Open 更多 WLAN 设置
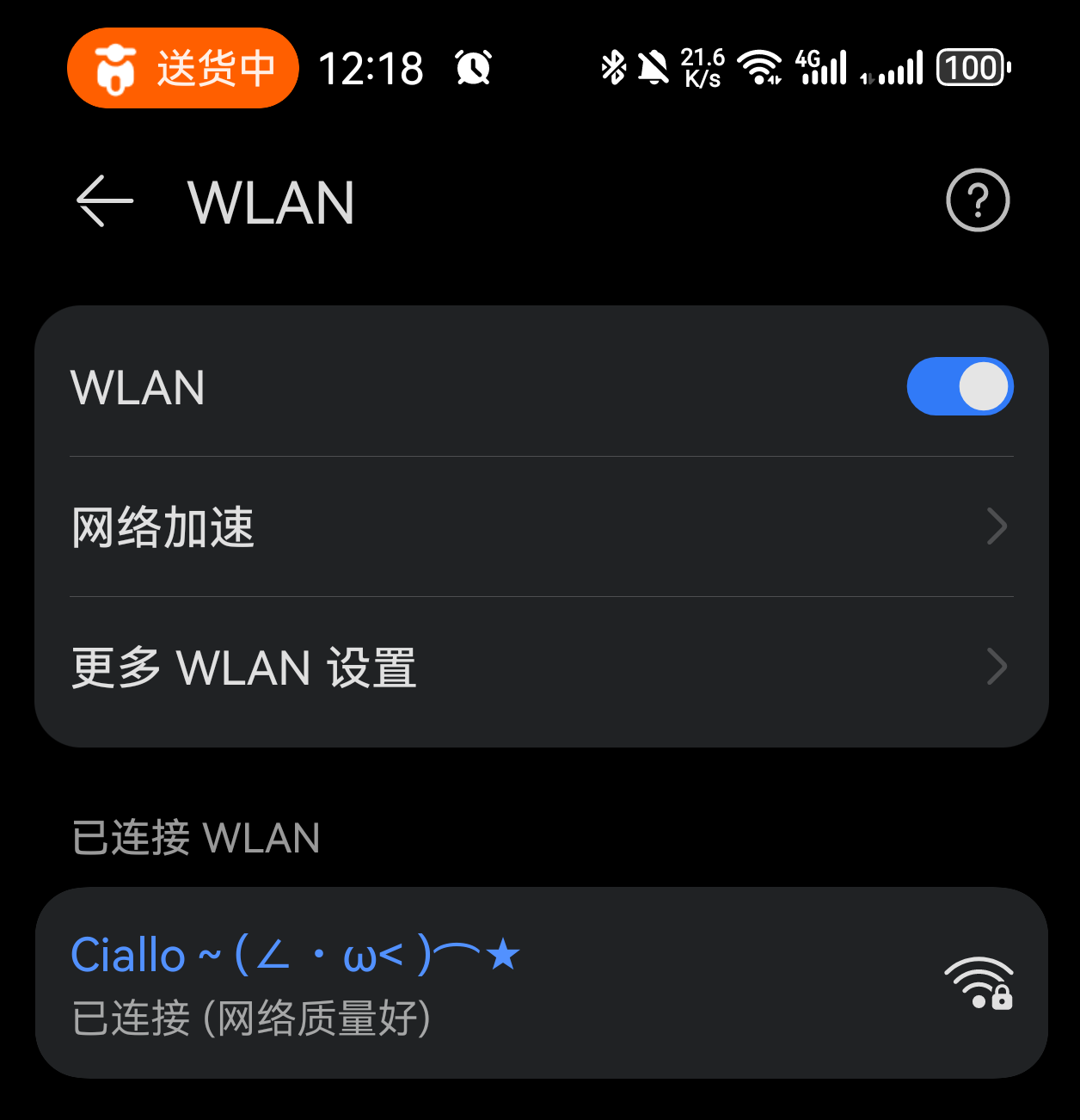 [x=540, y=668]
